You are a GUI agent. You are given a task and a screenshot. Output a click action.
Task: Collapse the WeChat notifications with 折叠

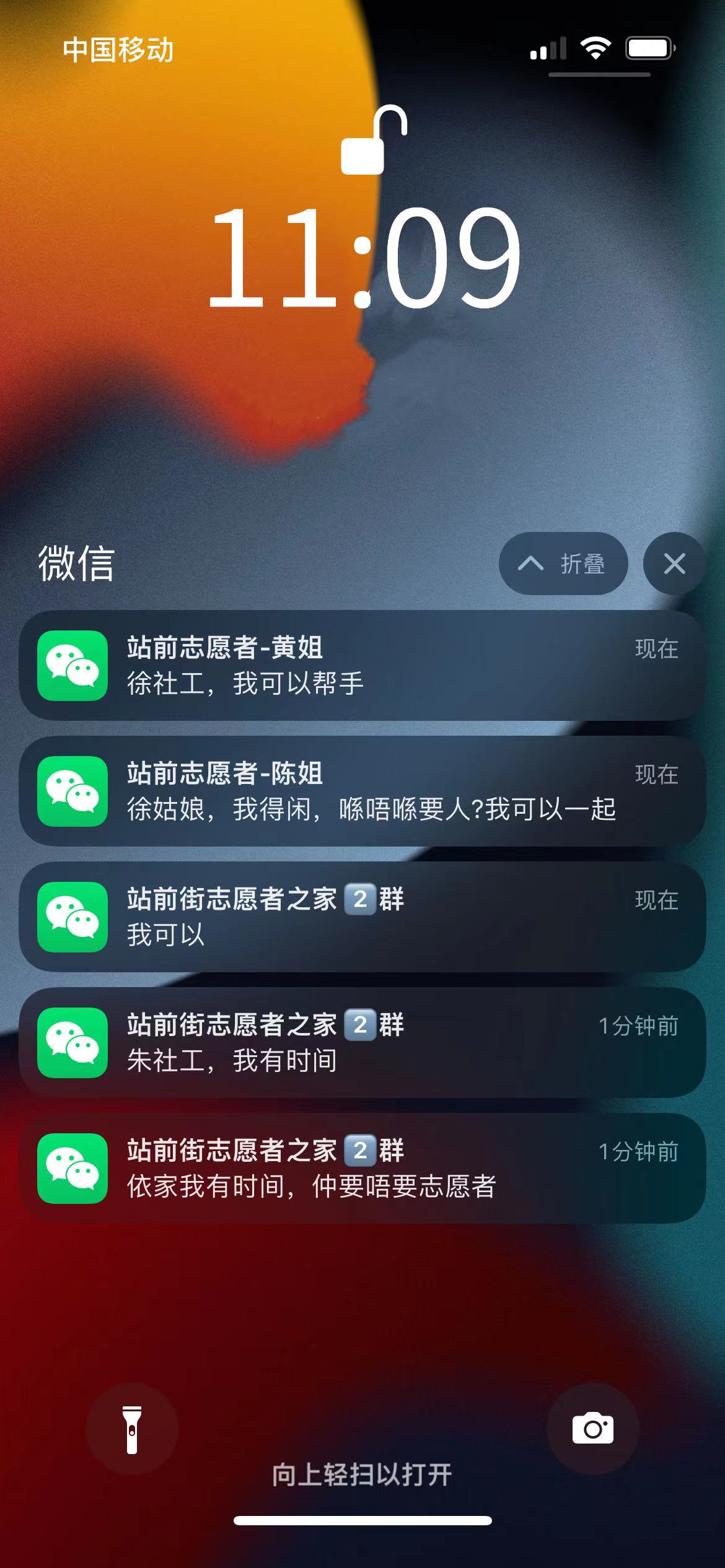click(563, 564)
